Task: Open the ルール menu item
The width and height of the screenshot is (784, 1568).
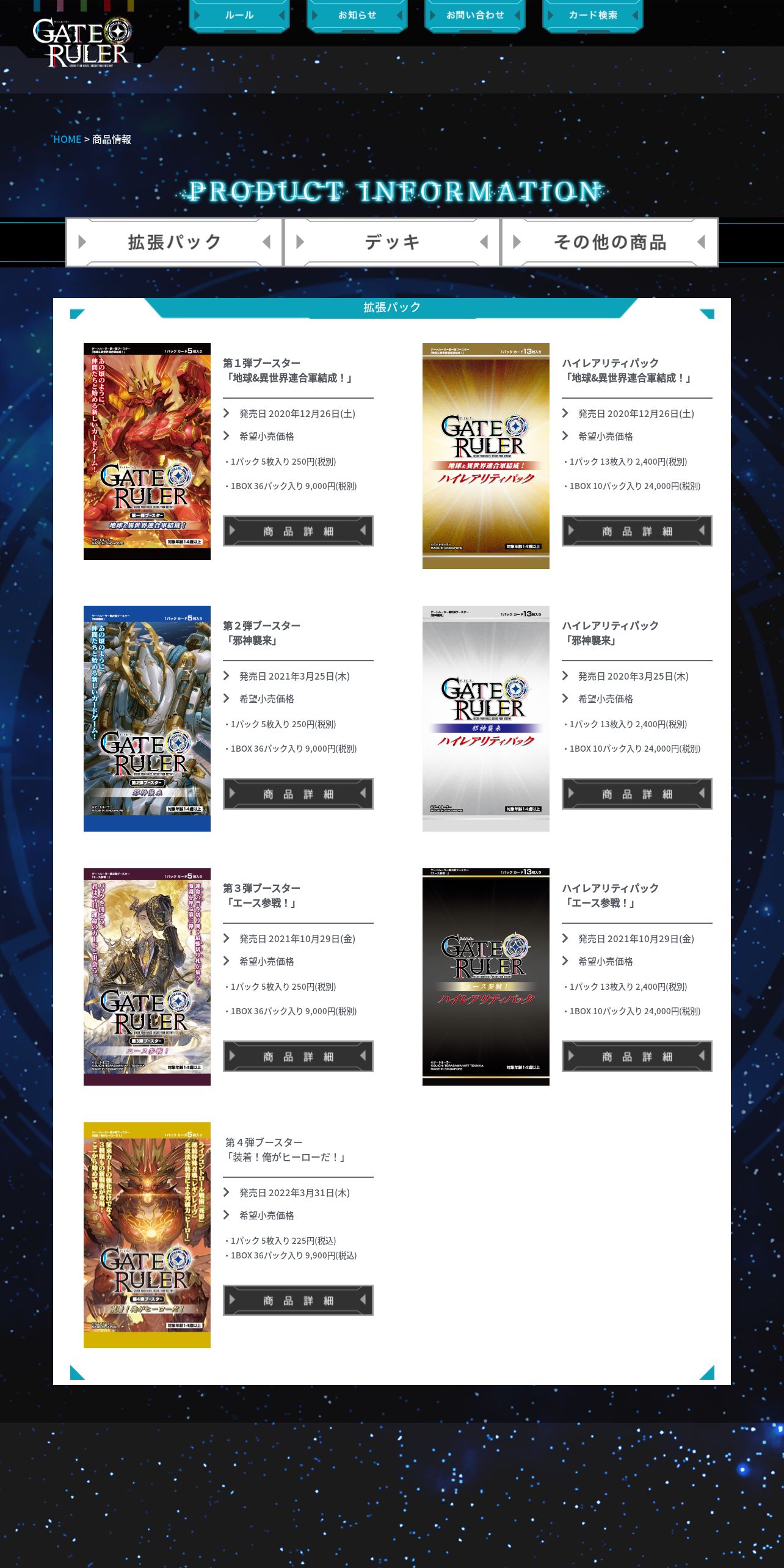Action: pos(239,15)
